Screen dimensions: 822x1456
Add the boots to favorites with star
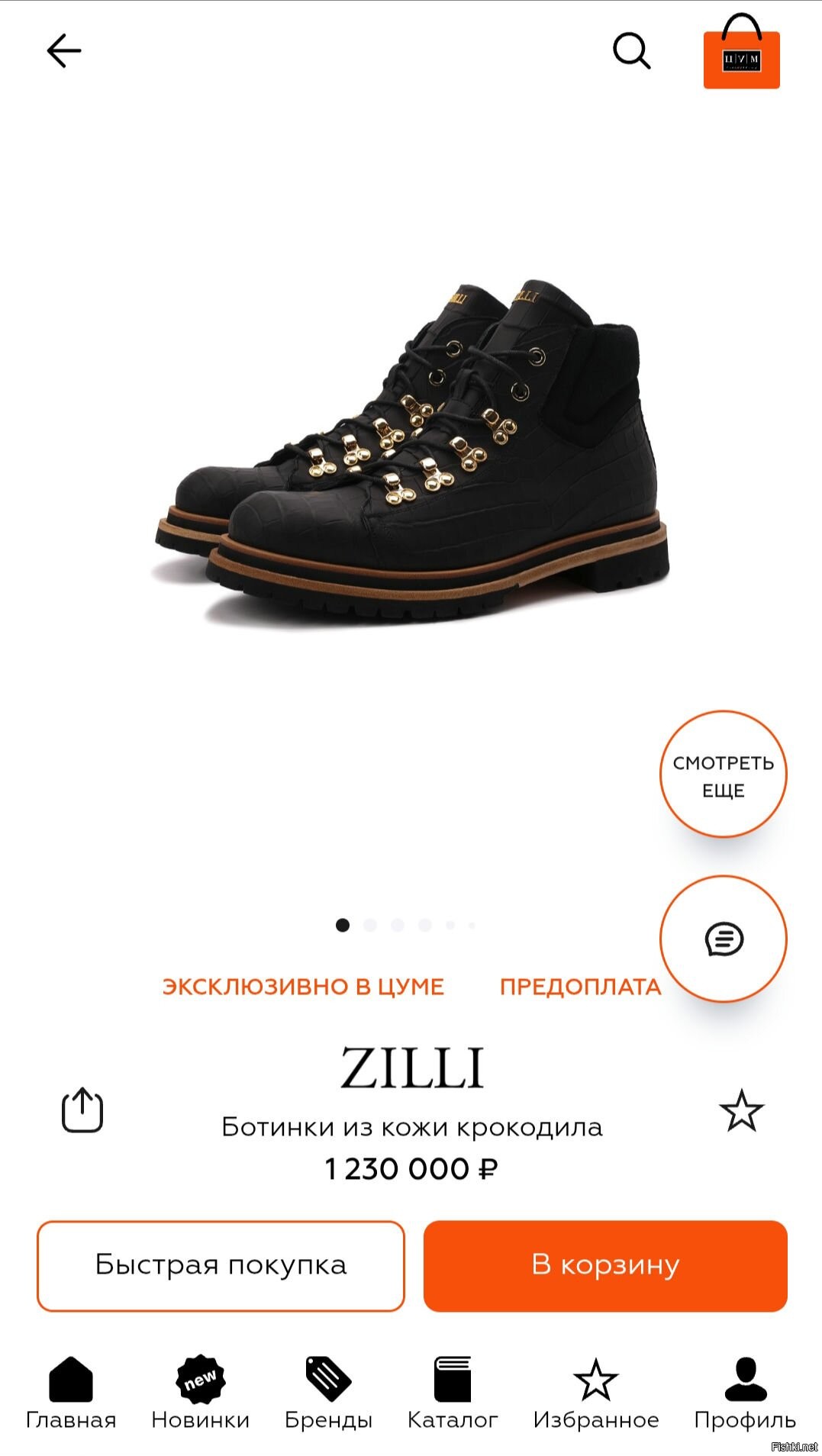point(741,1110)
